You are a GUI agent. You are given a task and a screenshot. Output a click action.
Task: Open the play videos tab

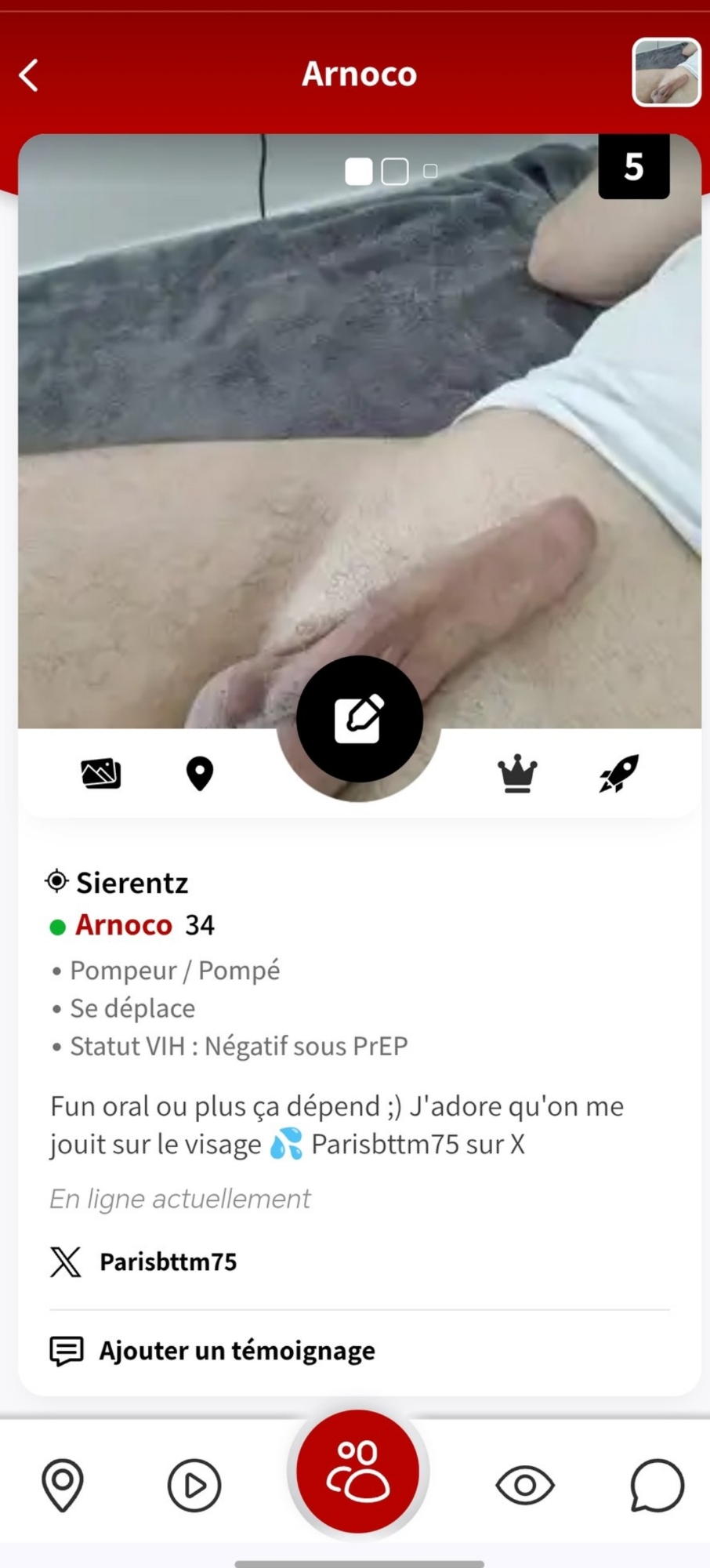tap(194, 1484)
